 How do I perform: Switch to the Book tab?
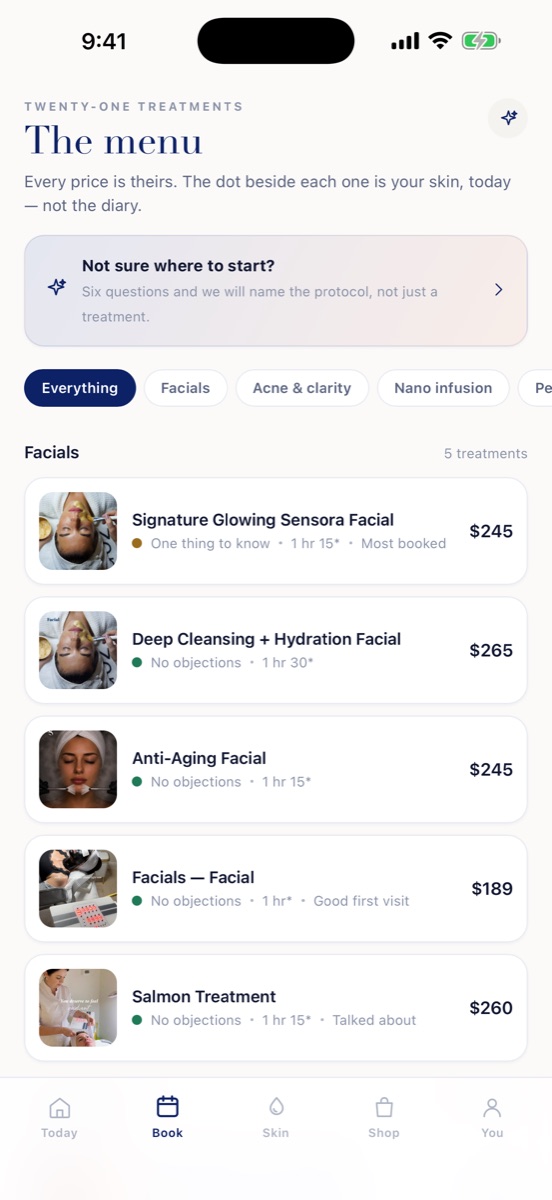point(167,1118)
